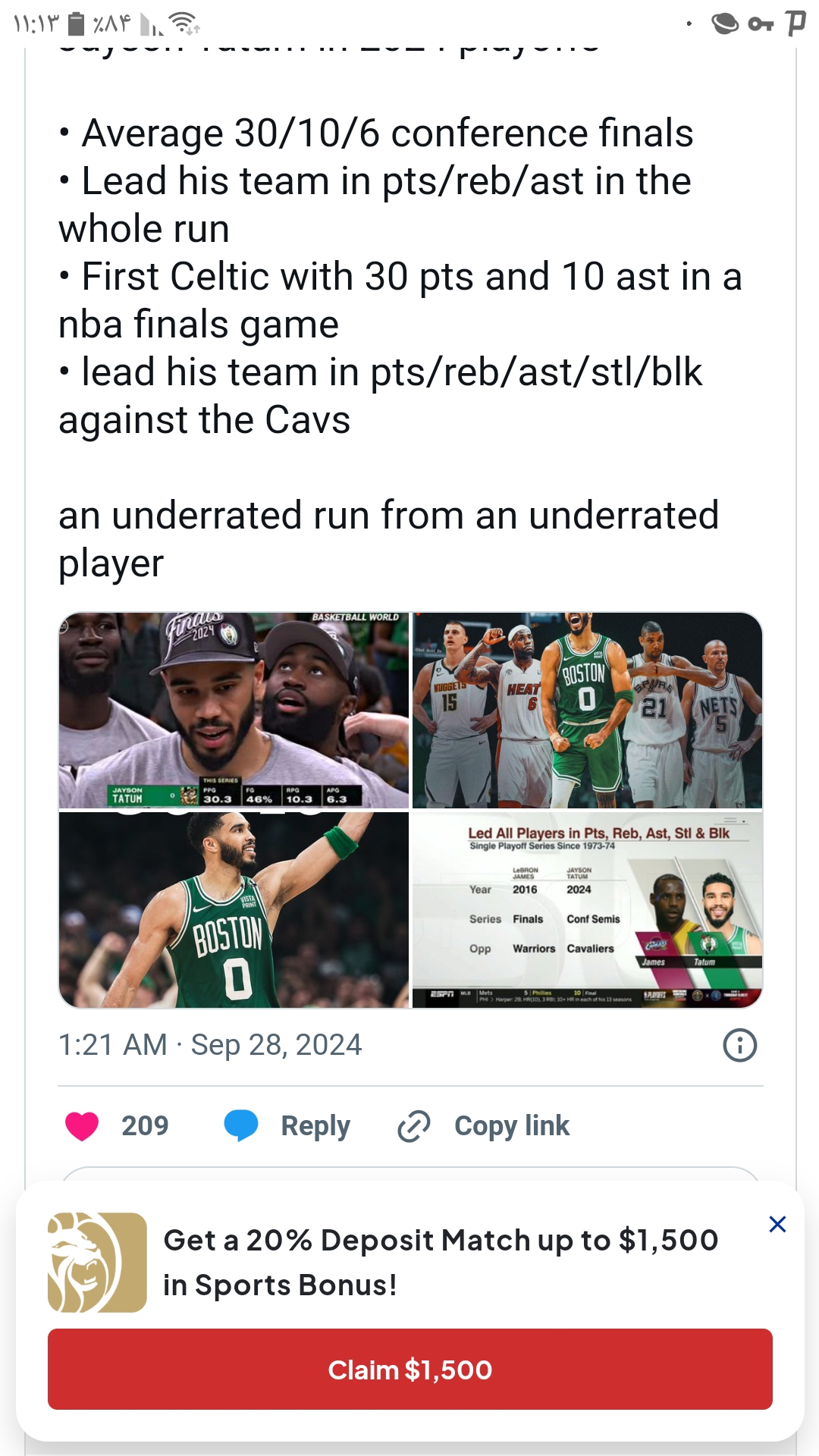Open the 1:21 AM Sep 28, 2024 timestamp
This screenshot has height=1456, width=819.
[x=210, y=1045]
